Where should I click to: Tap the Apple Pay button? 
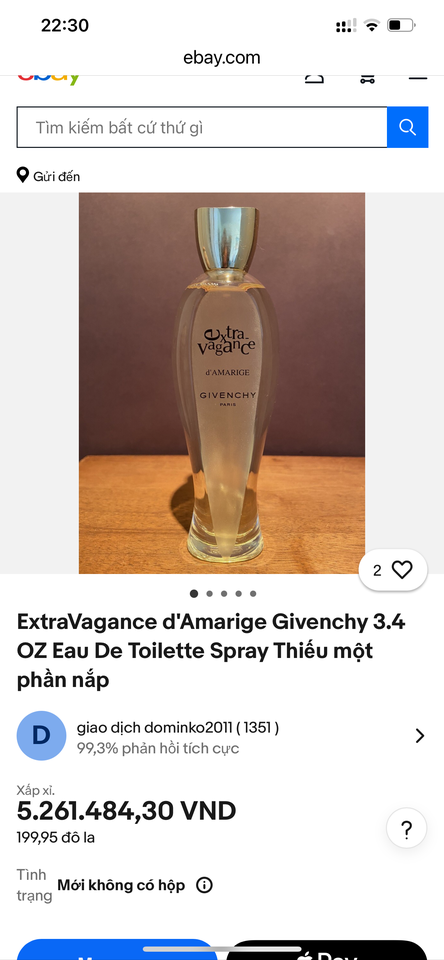pyautogui.click(x=327, y=950)
